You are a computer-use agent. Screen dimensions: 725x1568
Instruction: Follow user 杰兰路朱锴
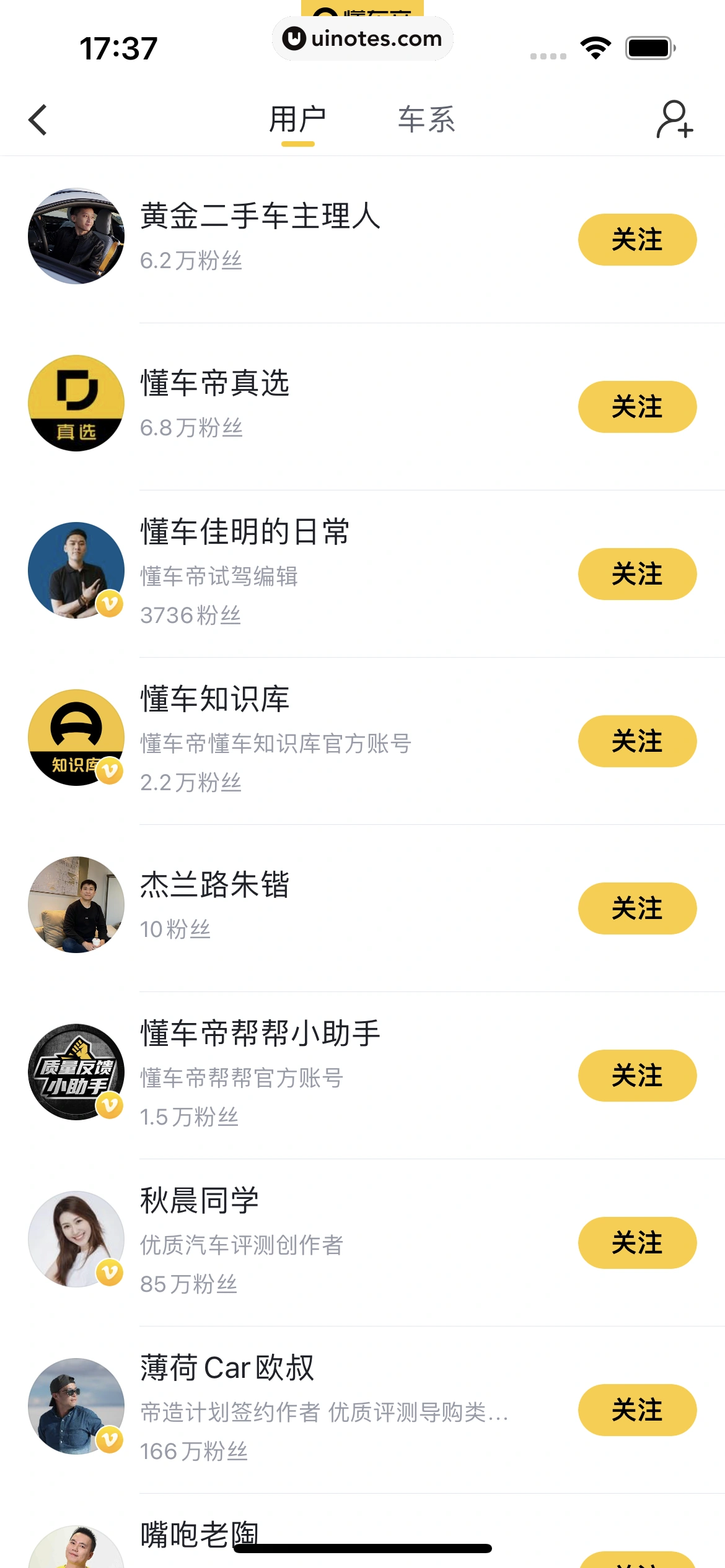click(x=637, y=908)
